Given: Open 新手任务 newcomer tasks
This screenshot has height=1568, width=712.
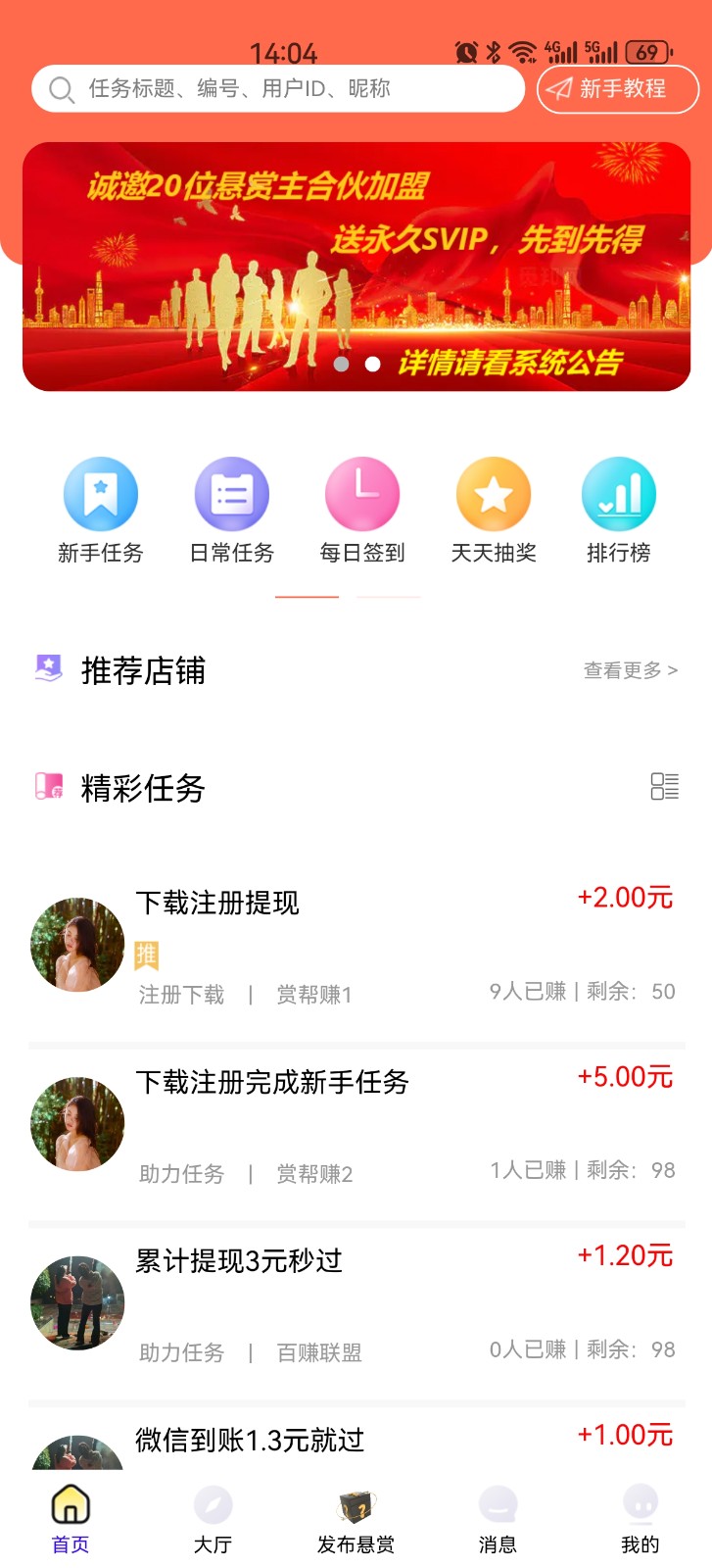Looking at the screenshot, I should (x=101, y=512).
